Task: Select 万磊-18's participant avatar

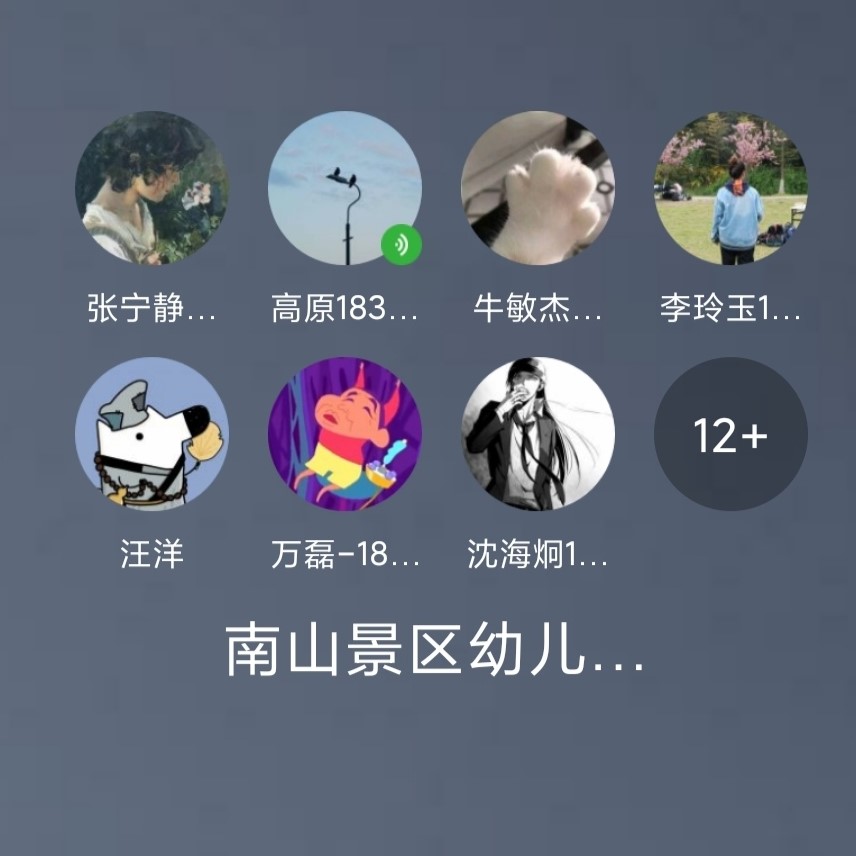Action: click(x=345, y=434)
